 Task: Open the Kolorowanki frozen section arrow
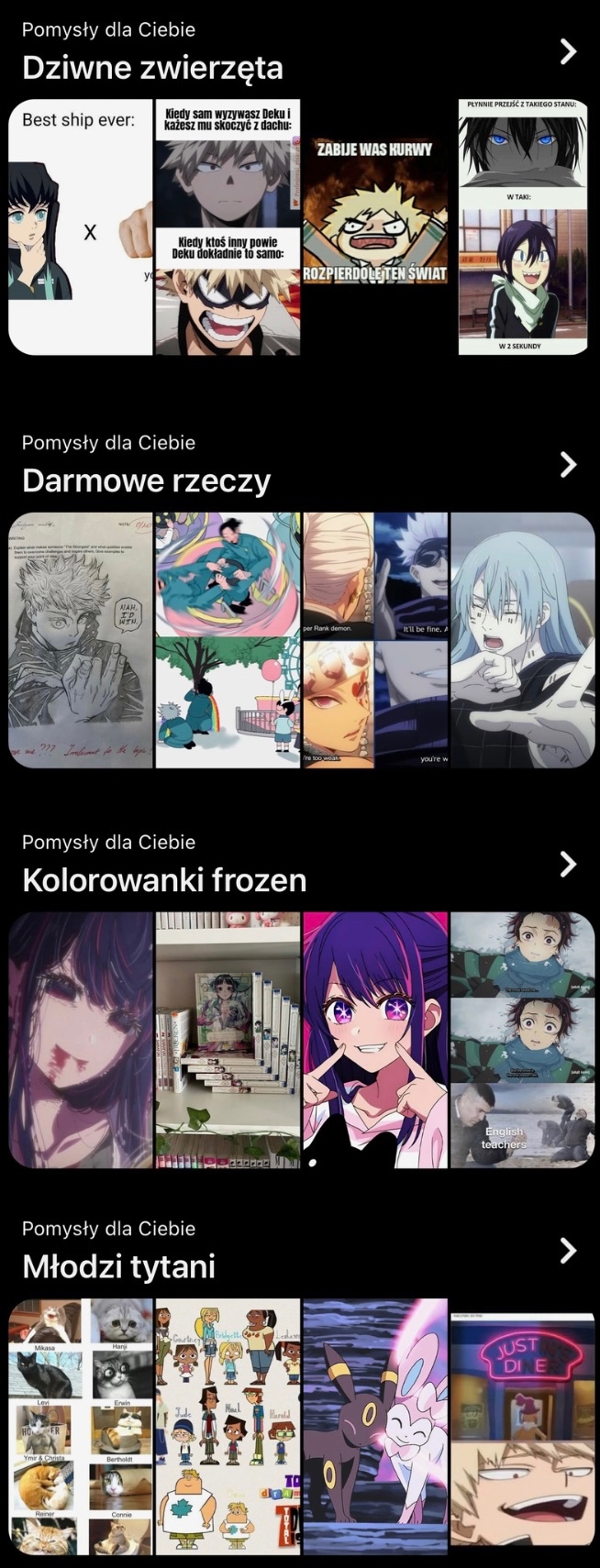point(568,864)
